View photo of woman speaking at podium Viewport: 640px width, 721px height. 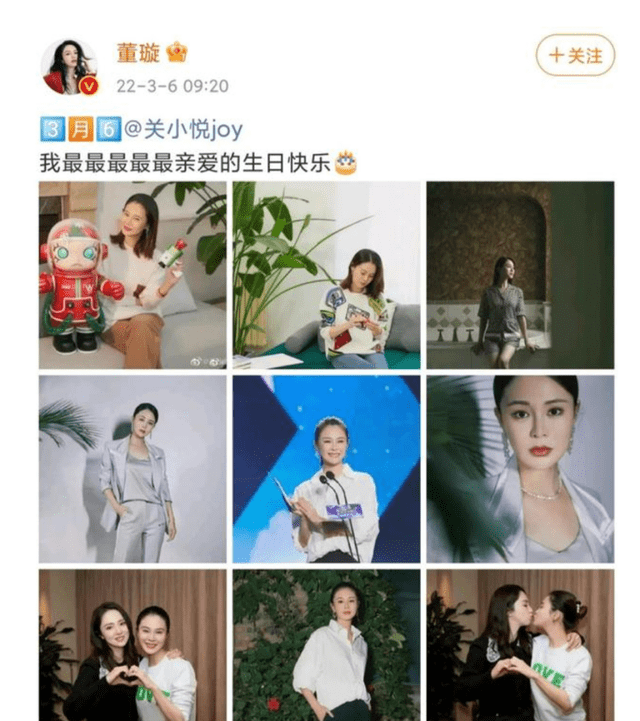coord(326,469)
